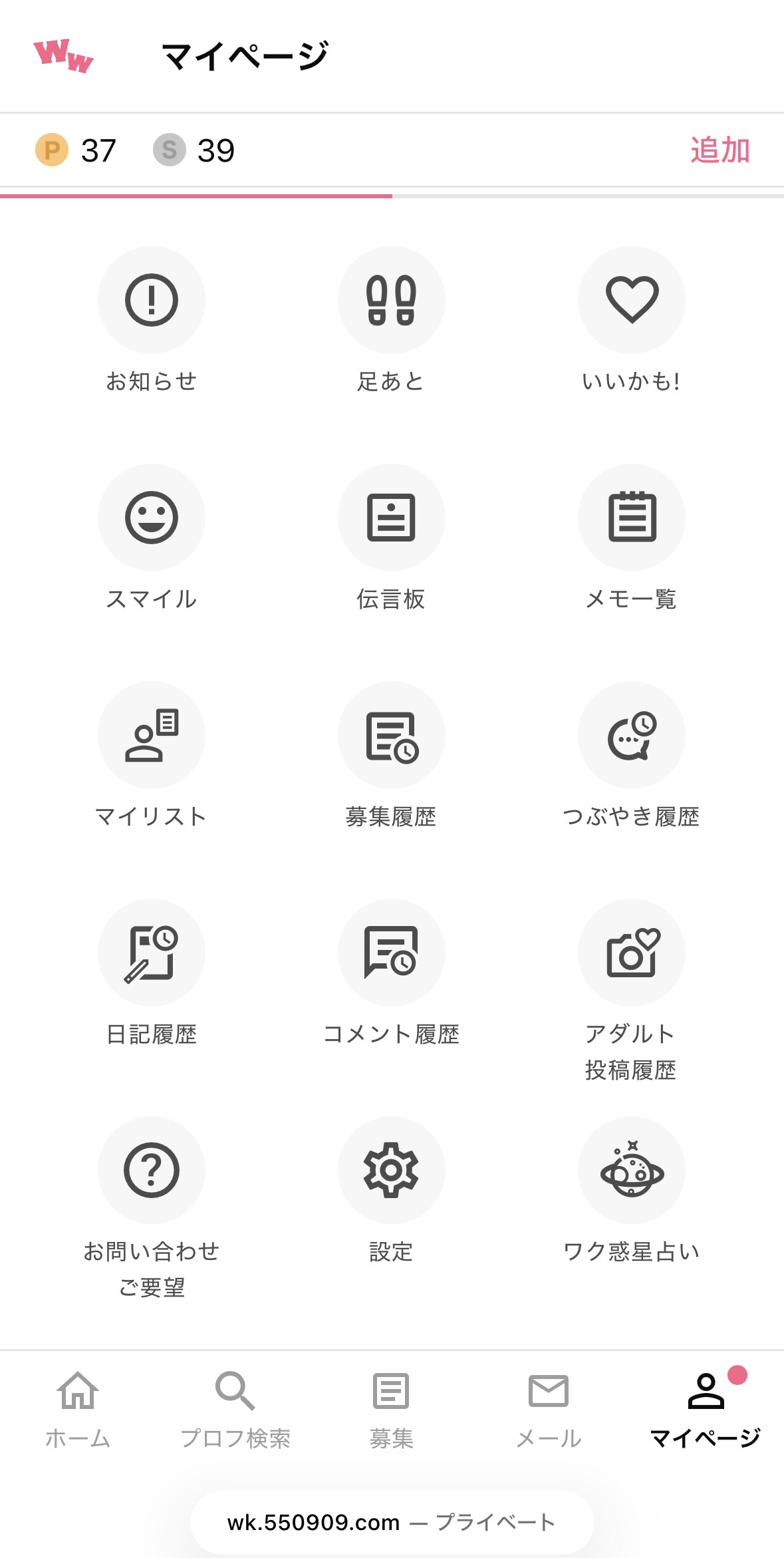
Task: Go to 伝言板 message board
Action: 392,518
